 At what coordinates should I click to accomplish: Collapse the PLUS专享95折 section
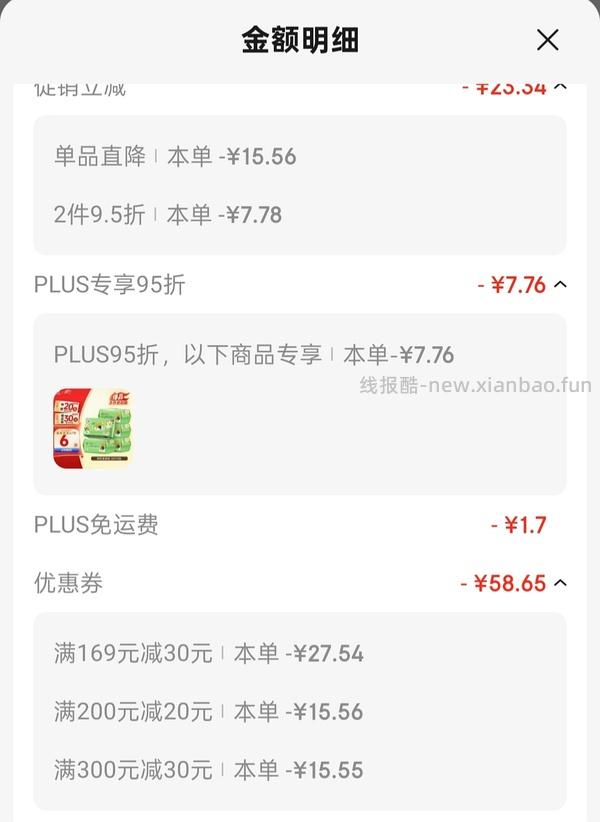tap(560, 285)
